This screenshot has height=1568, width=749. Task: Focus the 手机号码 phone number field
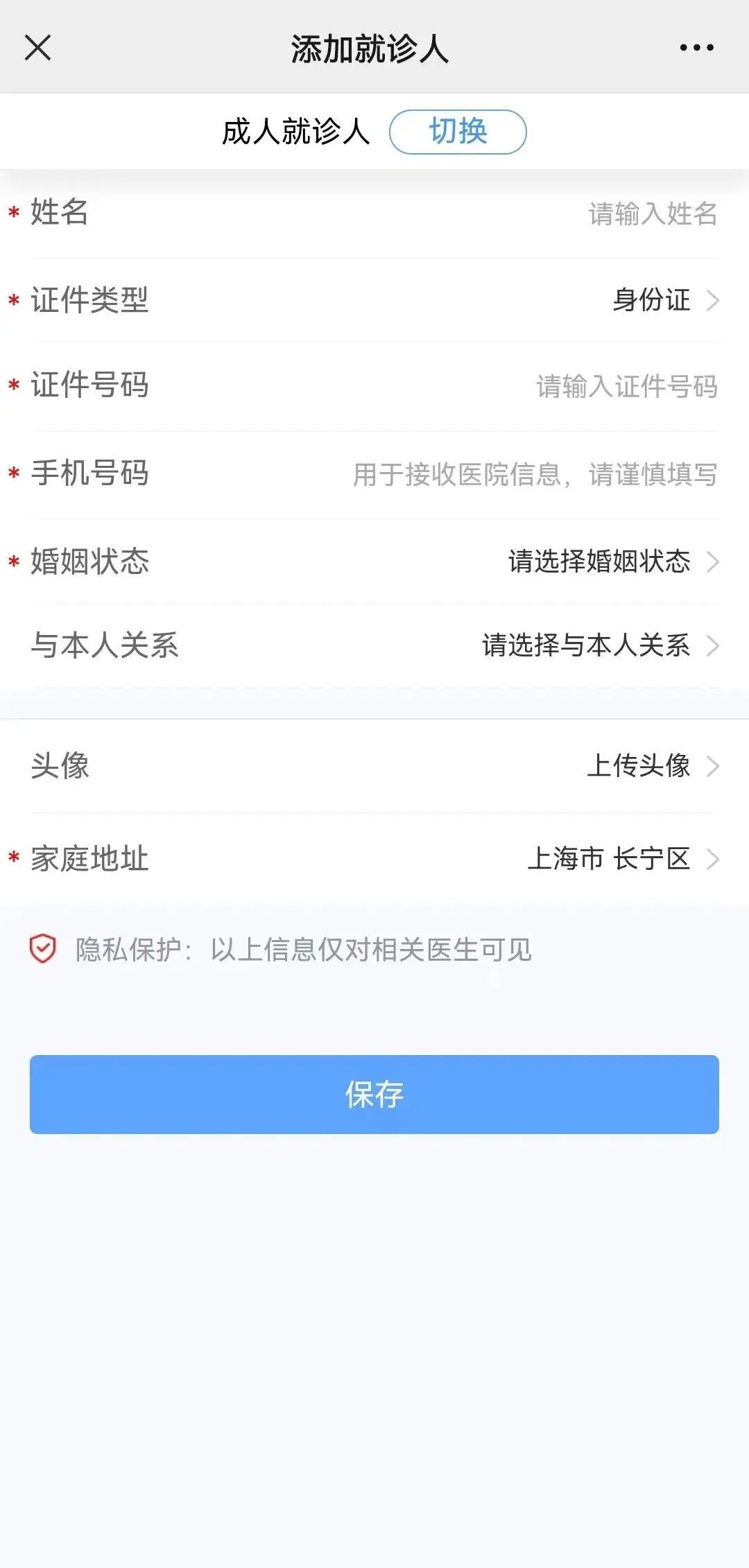coord(535,474)
